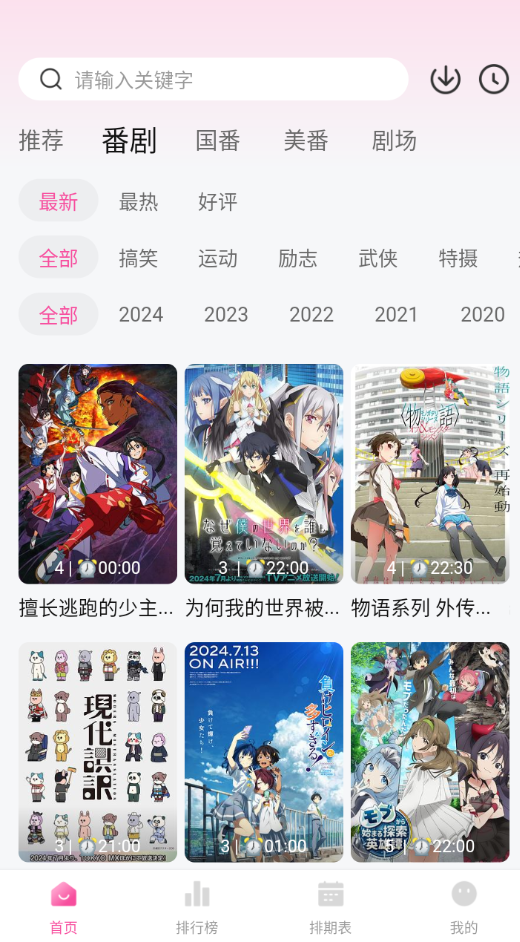Screen dimensions: 520x942
Task: Filter by 搞笑 genre
Action: (x=138, y=258)
